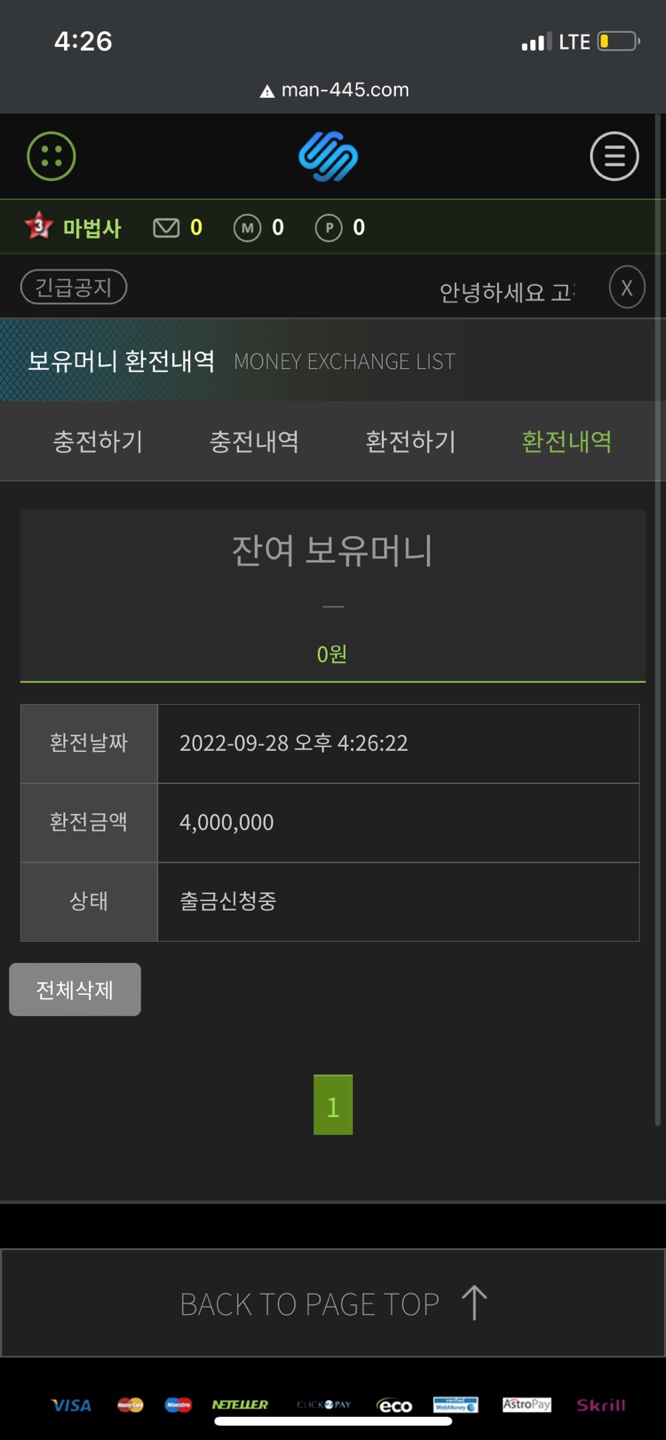Switch to the 충전내역 tab
The width and height of the screenshot is (666, 1440).
[254, 441]
